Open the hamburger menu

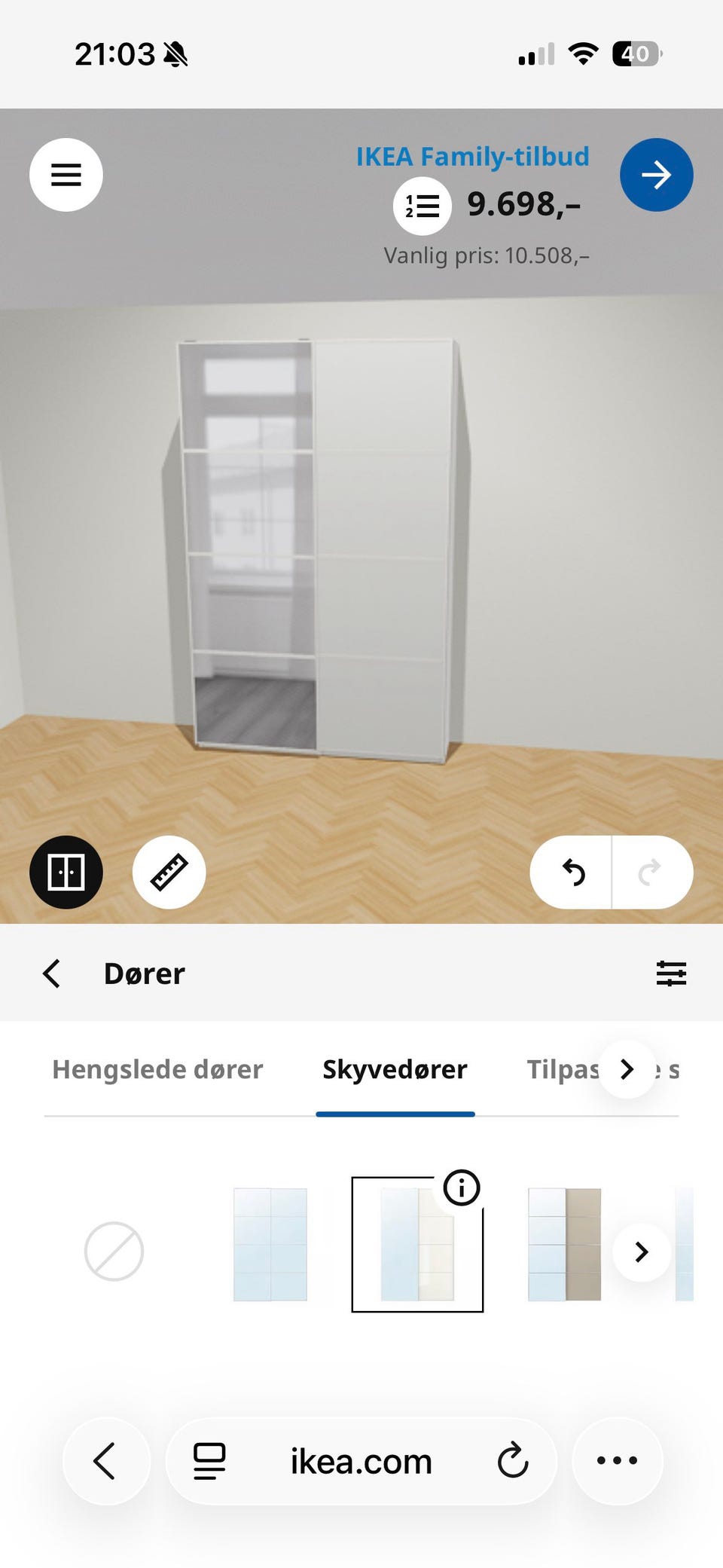(x=66, y=174)
